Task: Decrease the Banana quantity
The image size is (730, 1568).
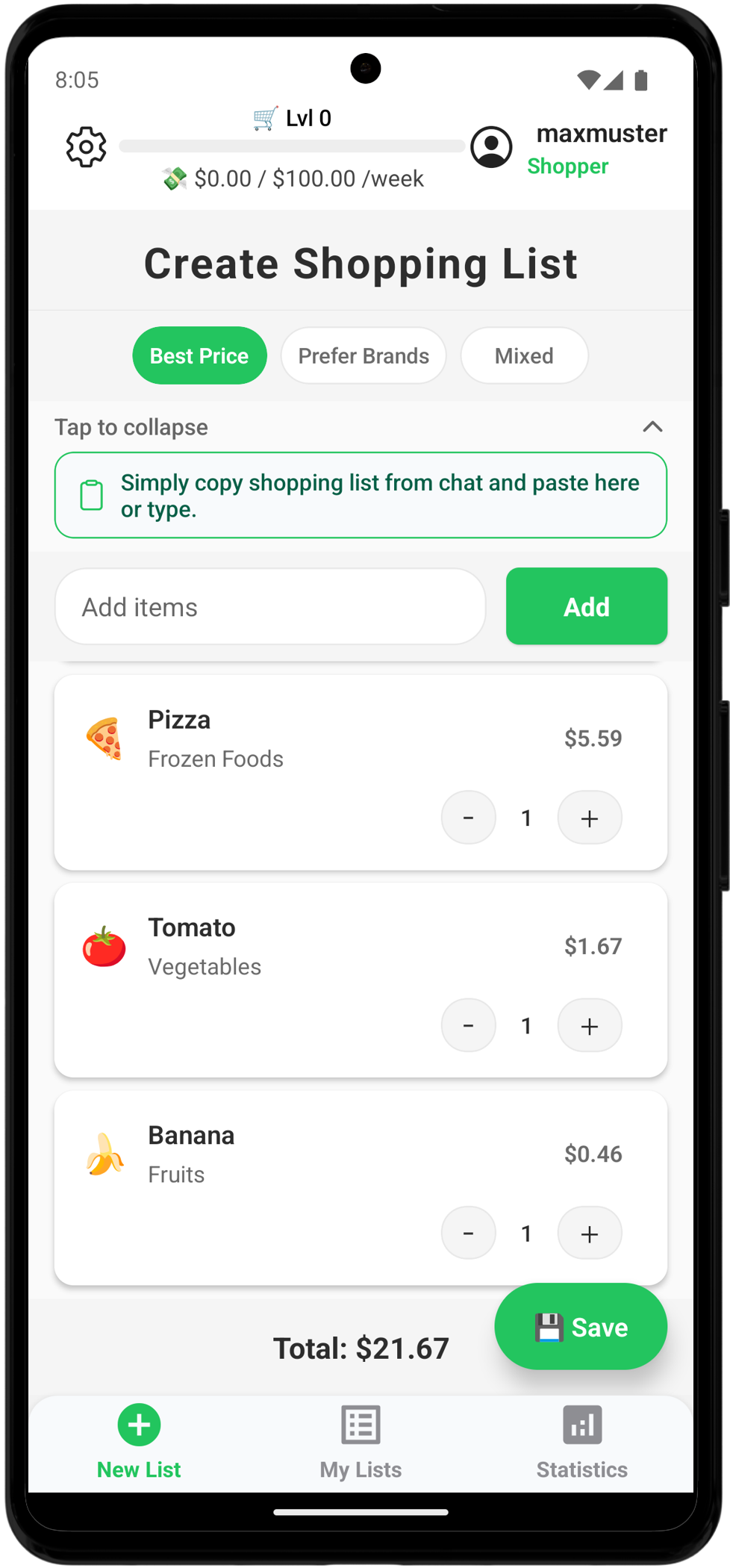Action: point(468,1233)
